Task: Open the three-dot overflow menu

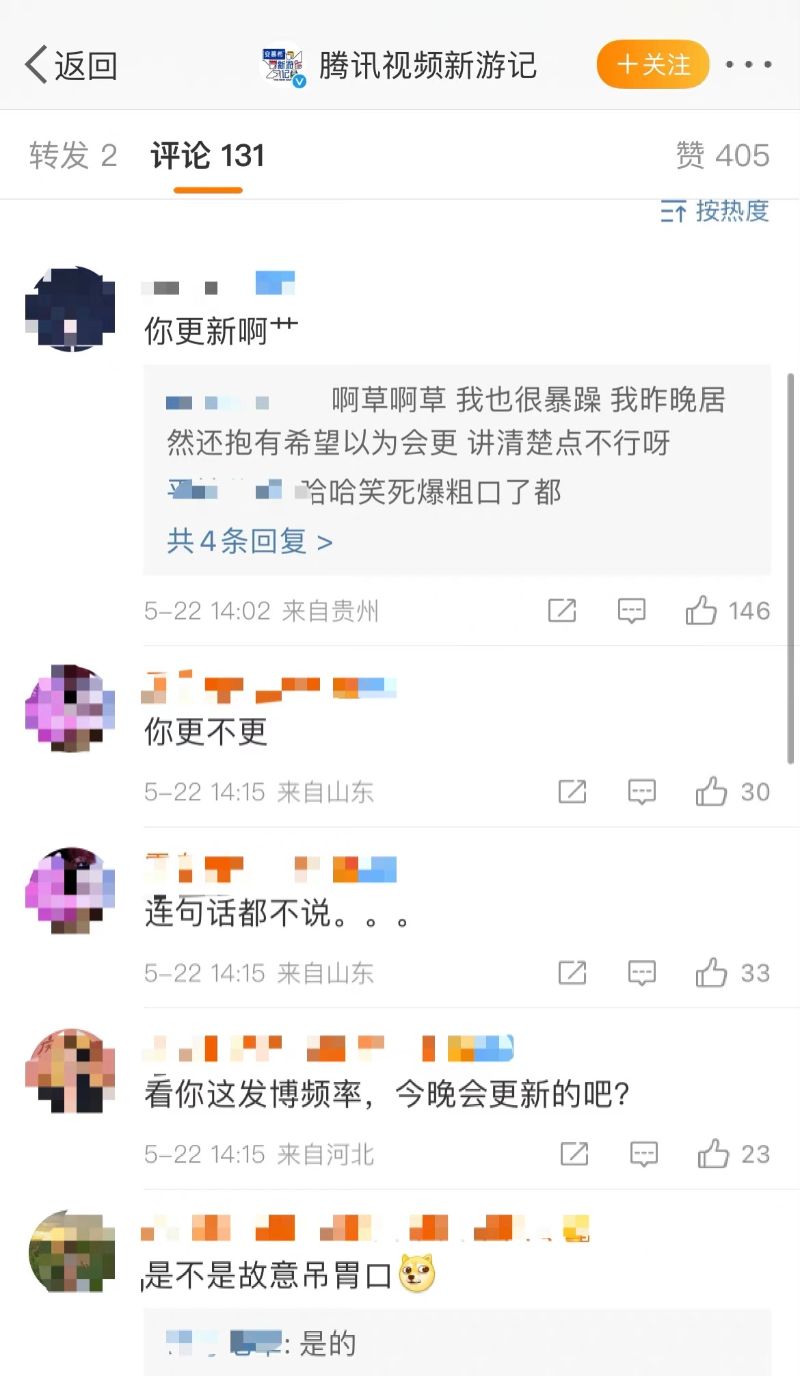Action: [749, 65]
